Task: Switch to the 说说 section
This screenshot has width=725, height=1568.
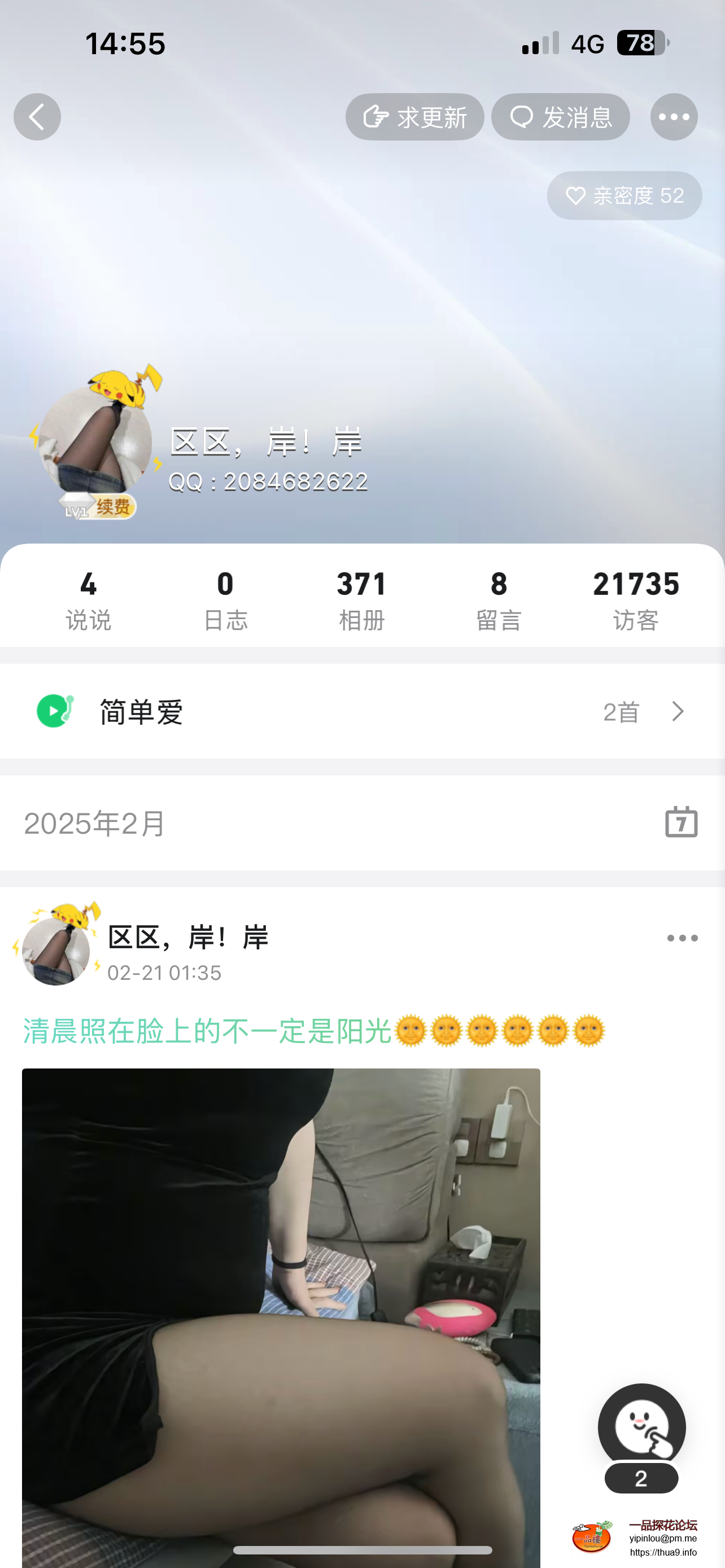Action: click(x=88, y=599)
